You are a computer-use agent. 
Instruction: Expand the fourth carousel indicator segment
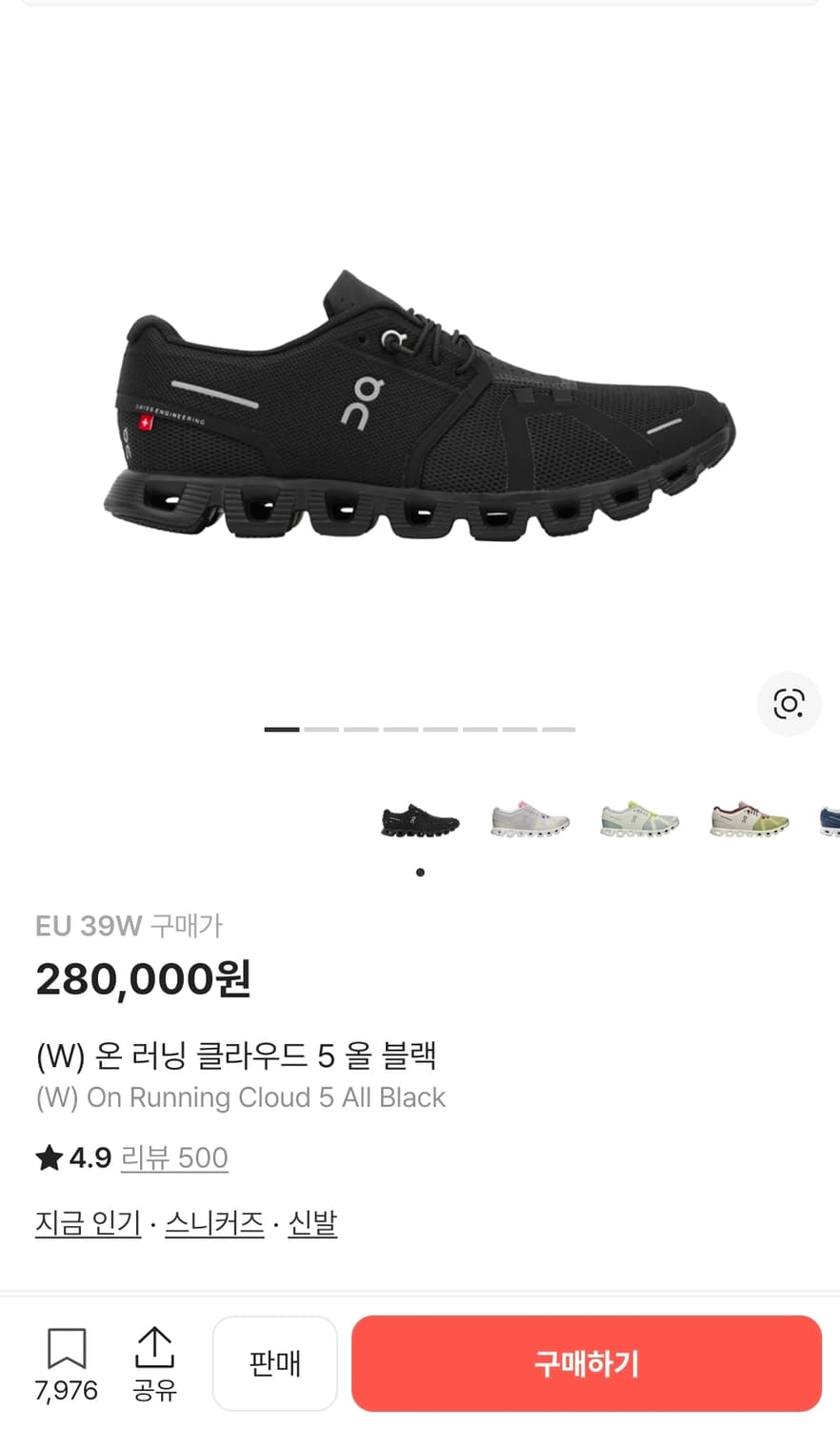pos(402,728)
